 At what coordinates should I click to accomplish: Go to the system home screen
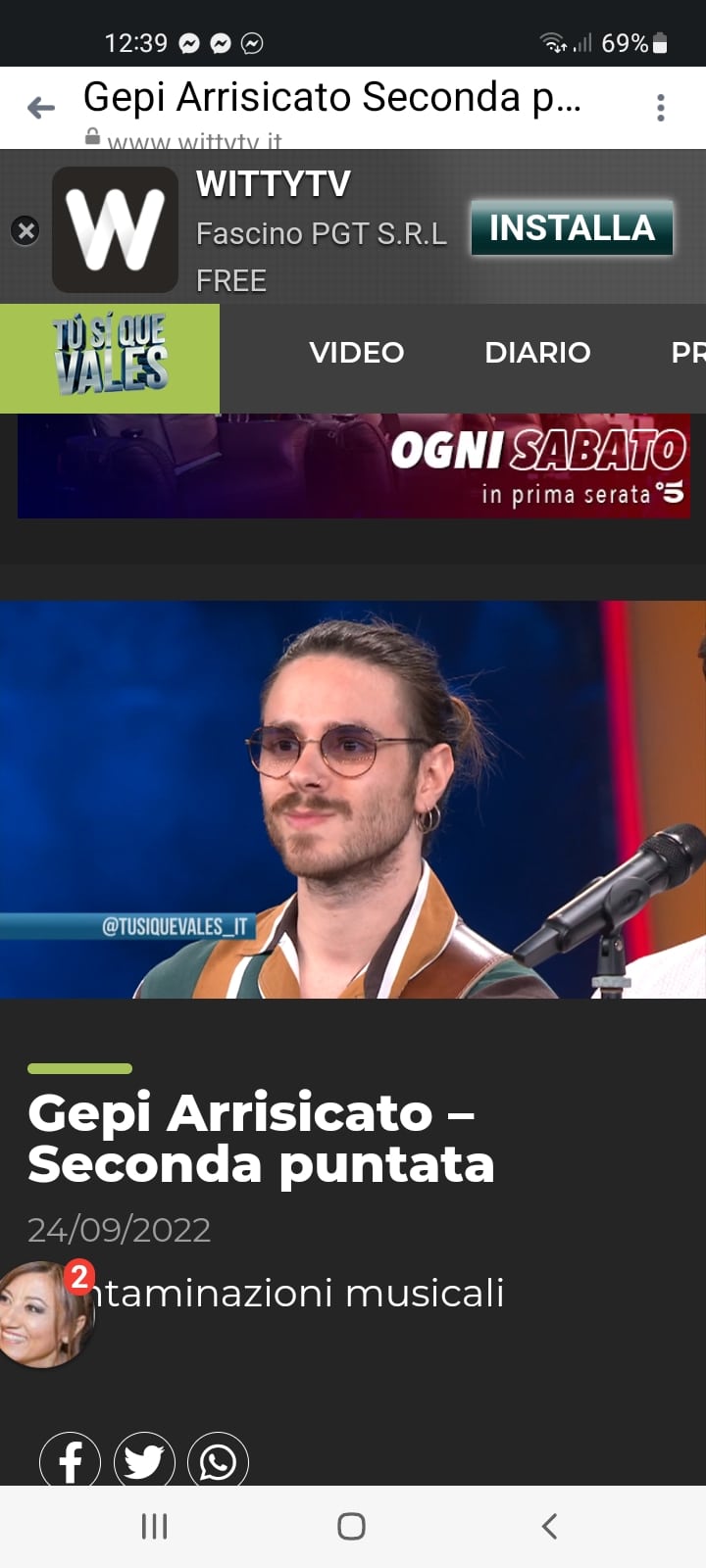351,1526
